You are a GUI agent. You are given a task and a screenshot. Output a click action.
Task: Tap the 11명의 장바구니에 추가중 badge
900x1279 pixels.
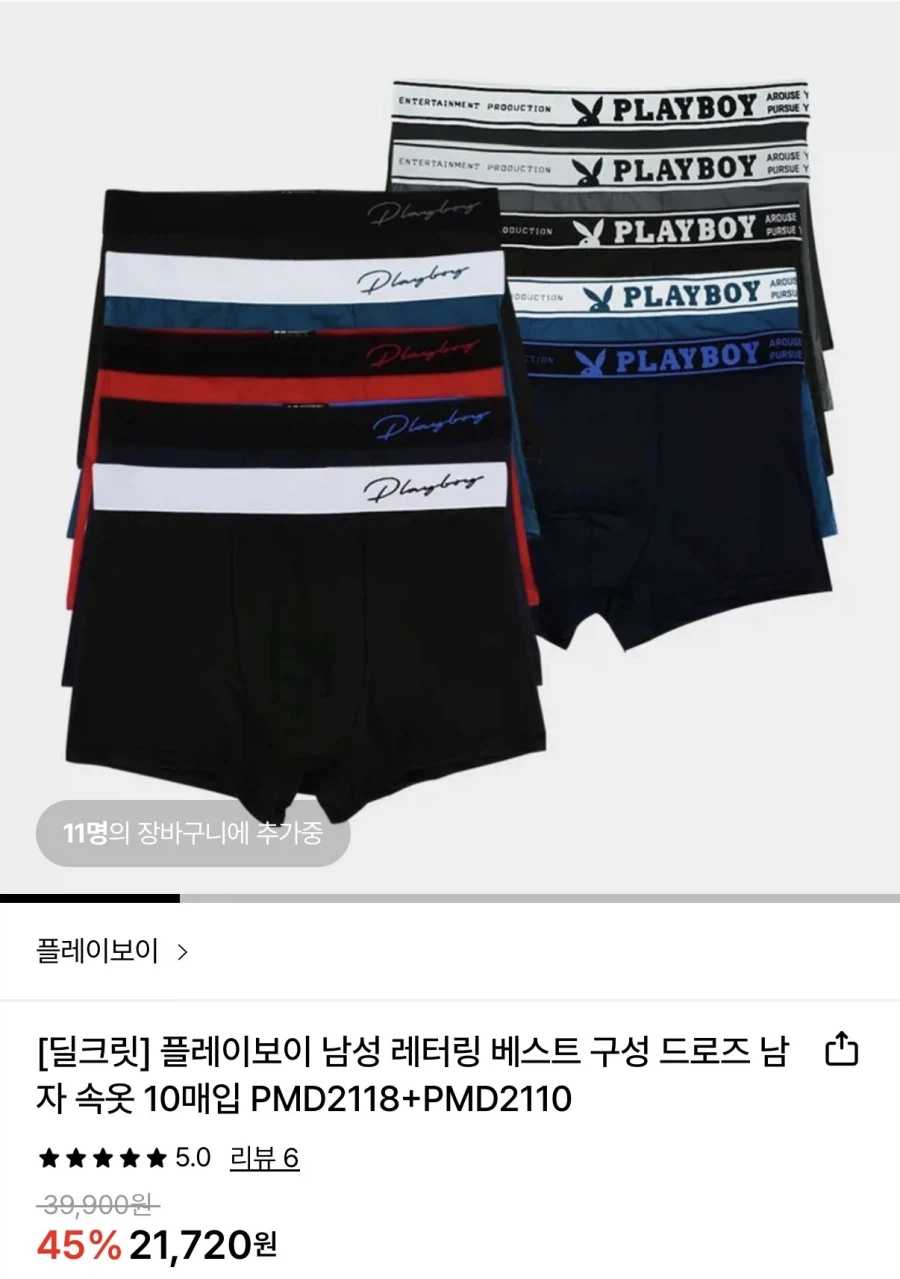193,832
